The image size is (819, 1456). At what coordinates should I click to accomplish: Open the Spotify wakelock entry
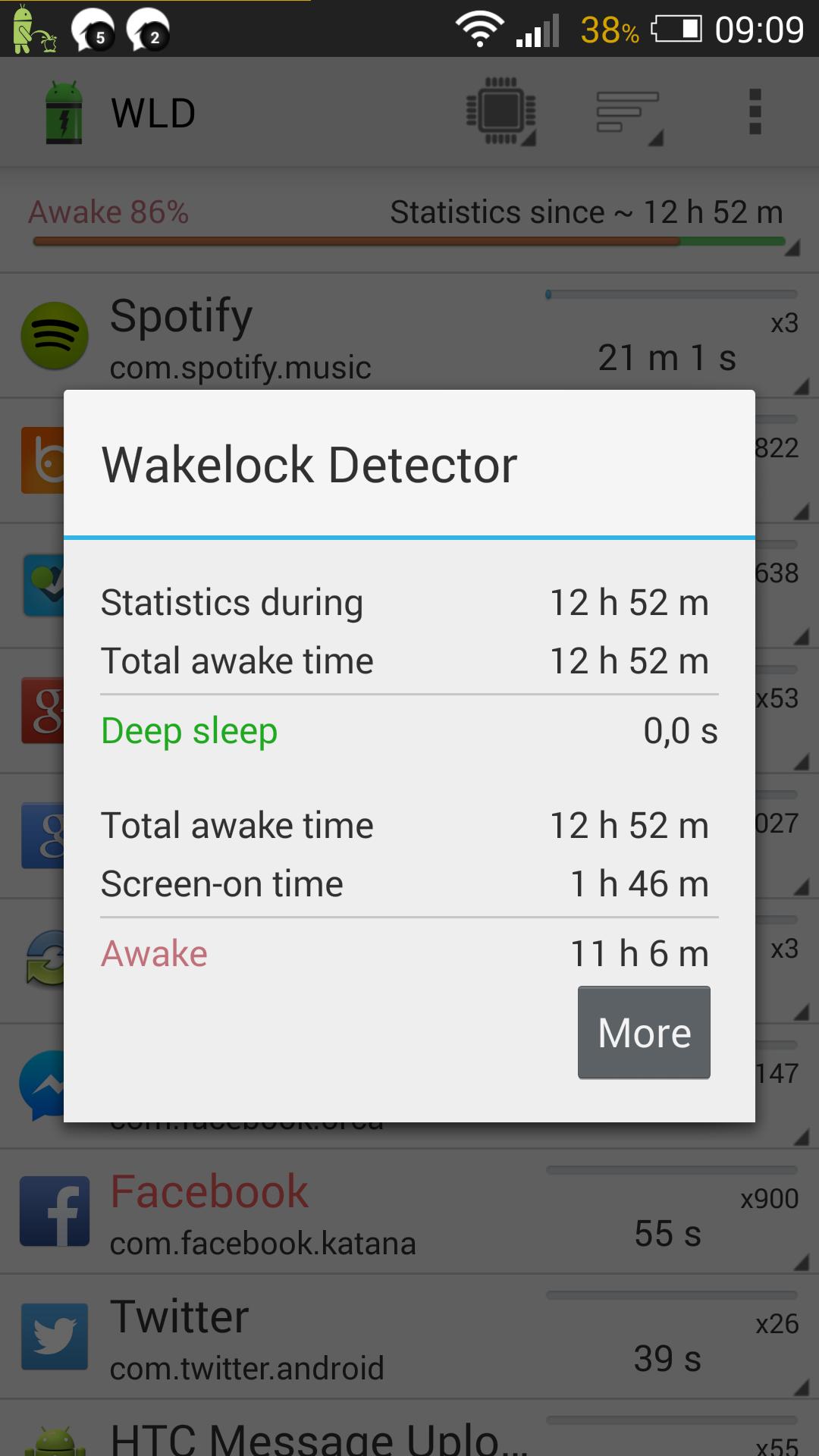409,335
